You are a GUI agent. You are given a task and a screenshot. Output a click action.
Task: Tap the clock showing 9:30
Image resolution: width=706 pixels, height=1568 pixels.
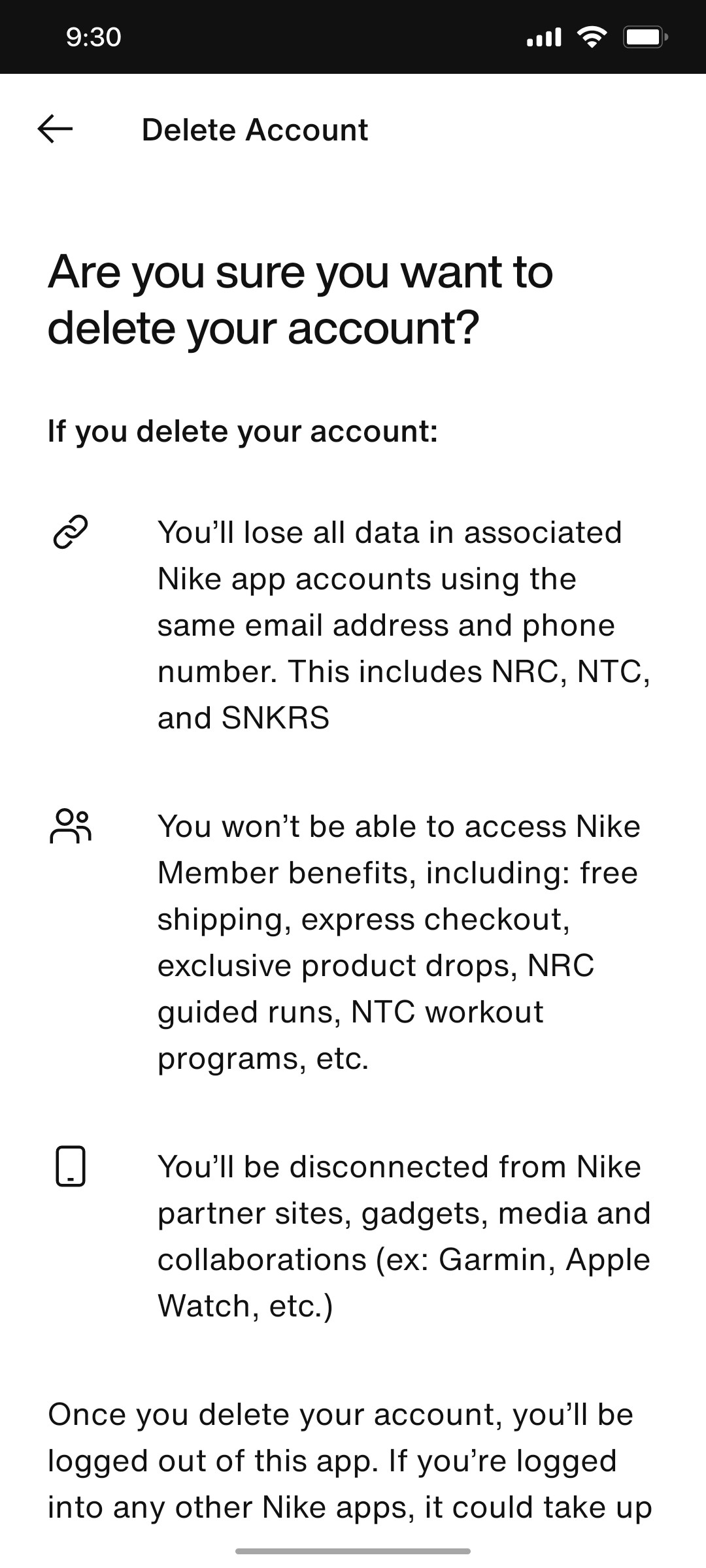(92, 37)
